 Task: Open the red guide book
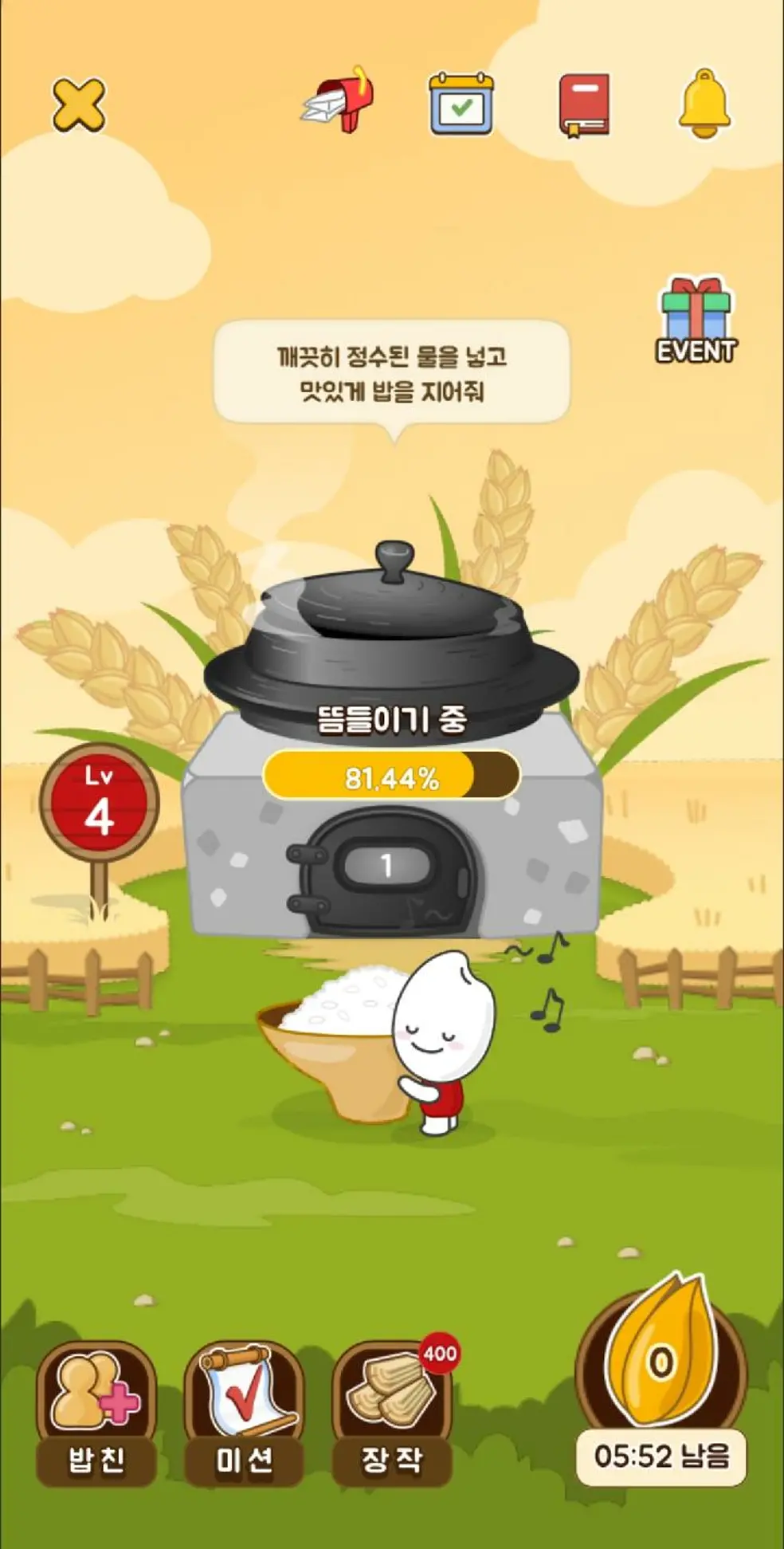tap(584, 104)
